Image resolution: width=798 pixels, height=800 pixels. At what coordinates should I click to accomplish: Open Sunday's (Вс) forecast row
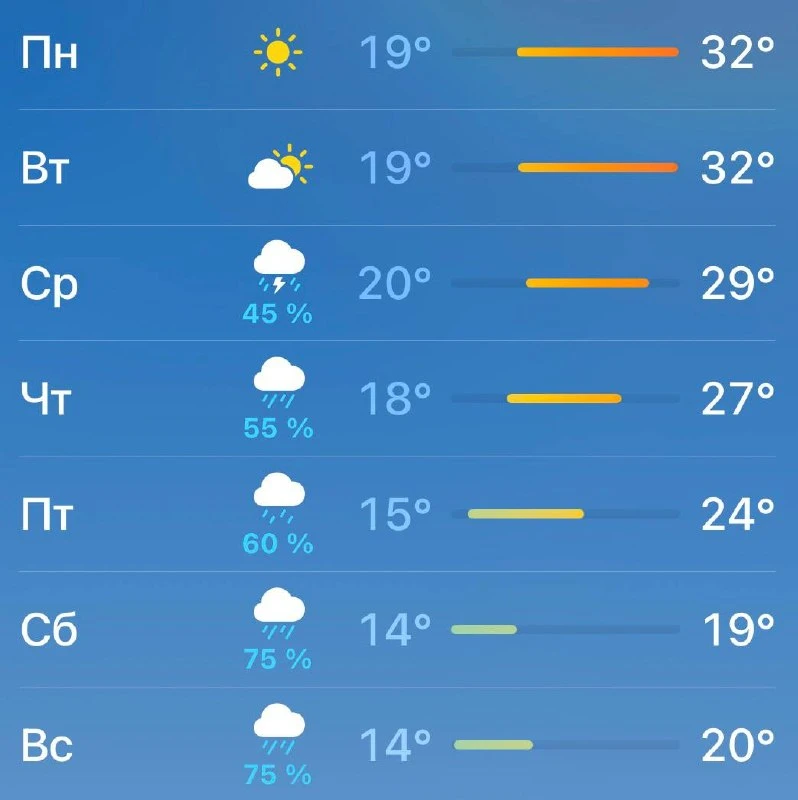coord(398,744)
